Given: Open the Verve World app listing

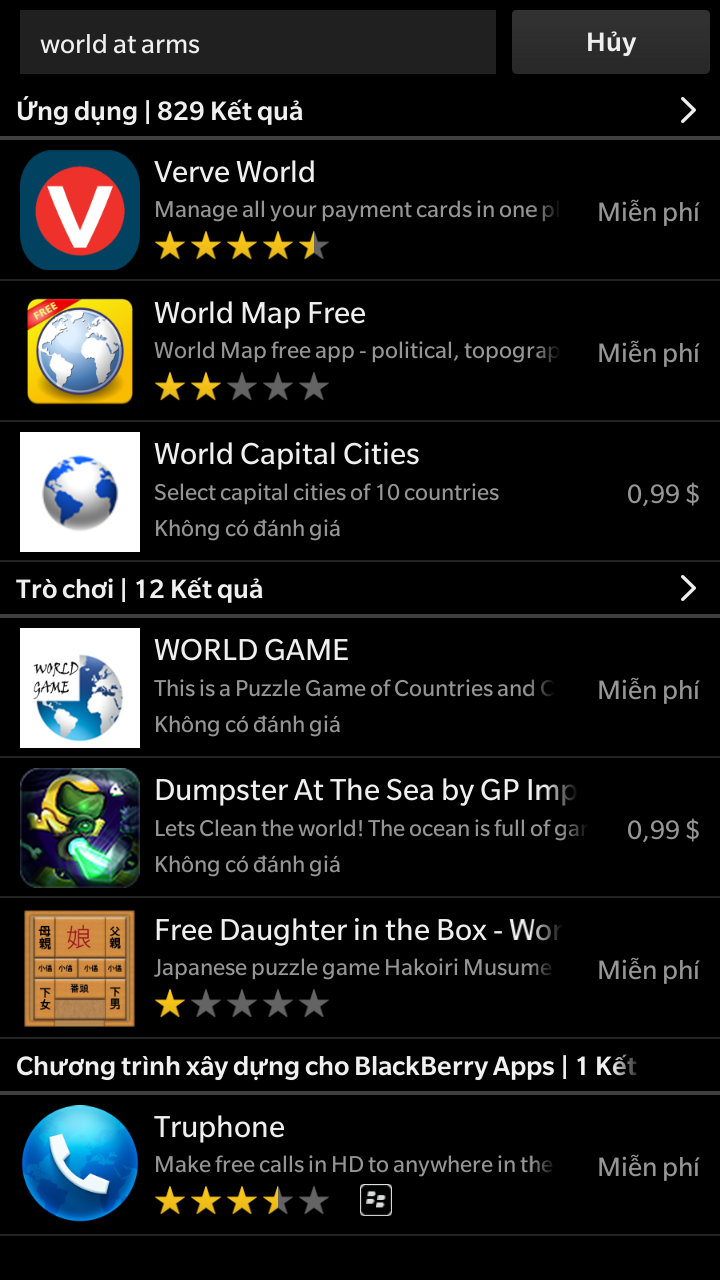Looking at the screenshot, I should click(x=360, y=211).
